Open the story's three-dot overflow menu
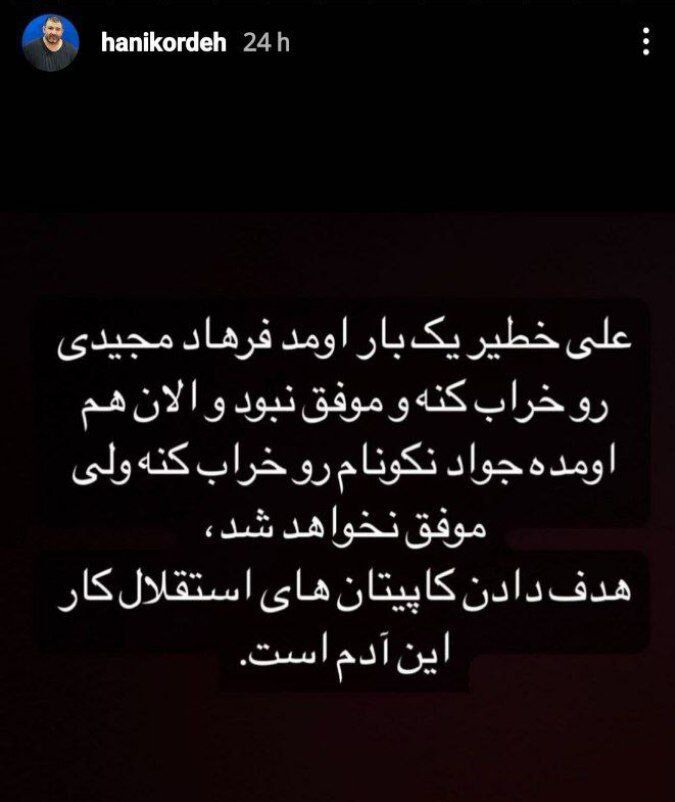This screenshot has width=675, height=802. pyautogui.click(x=646, y=42)
